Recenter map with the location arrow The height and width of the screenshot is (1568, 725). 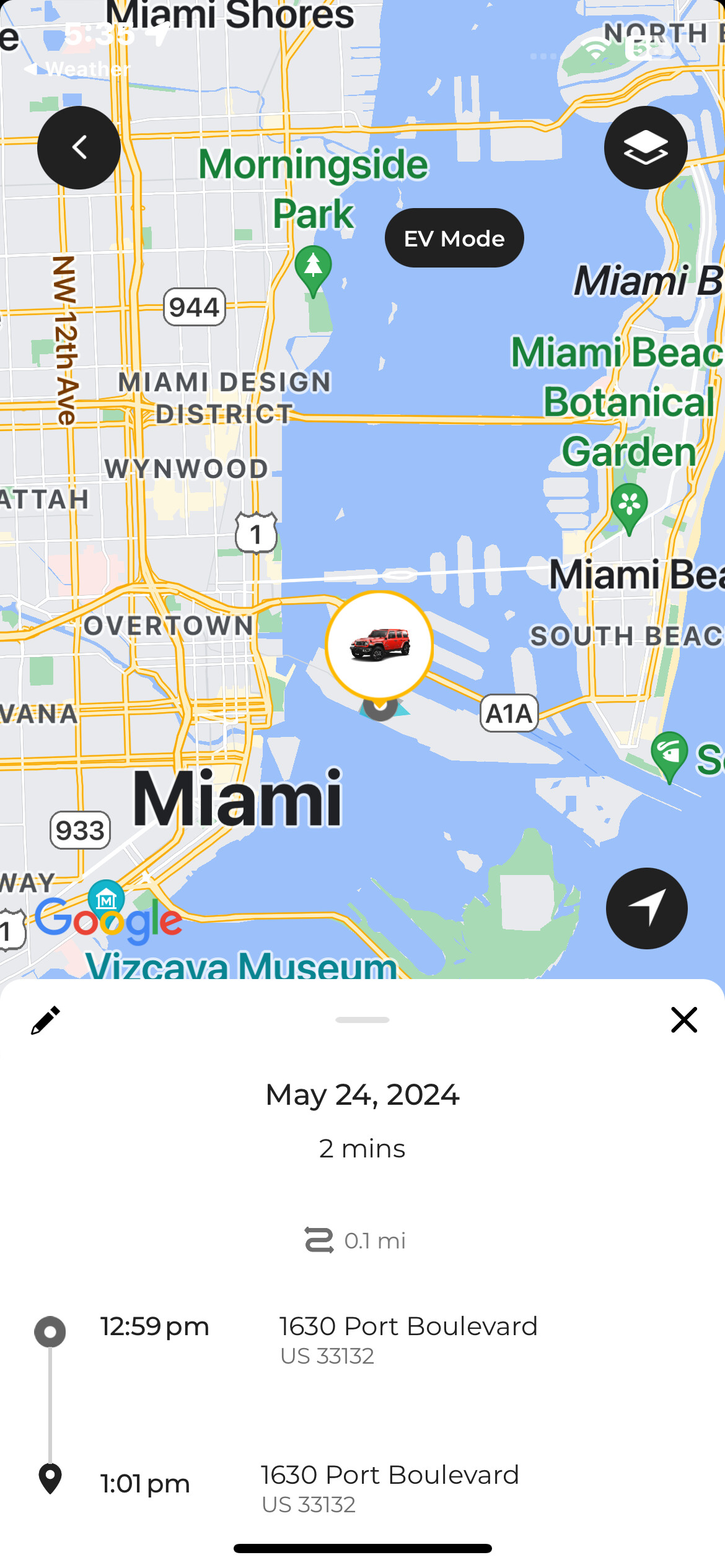coord(646,908)
